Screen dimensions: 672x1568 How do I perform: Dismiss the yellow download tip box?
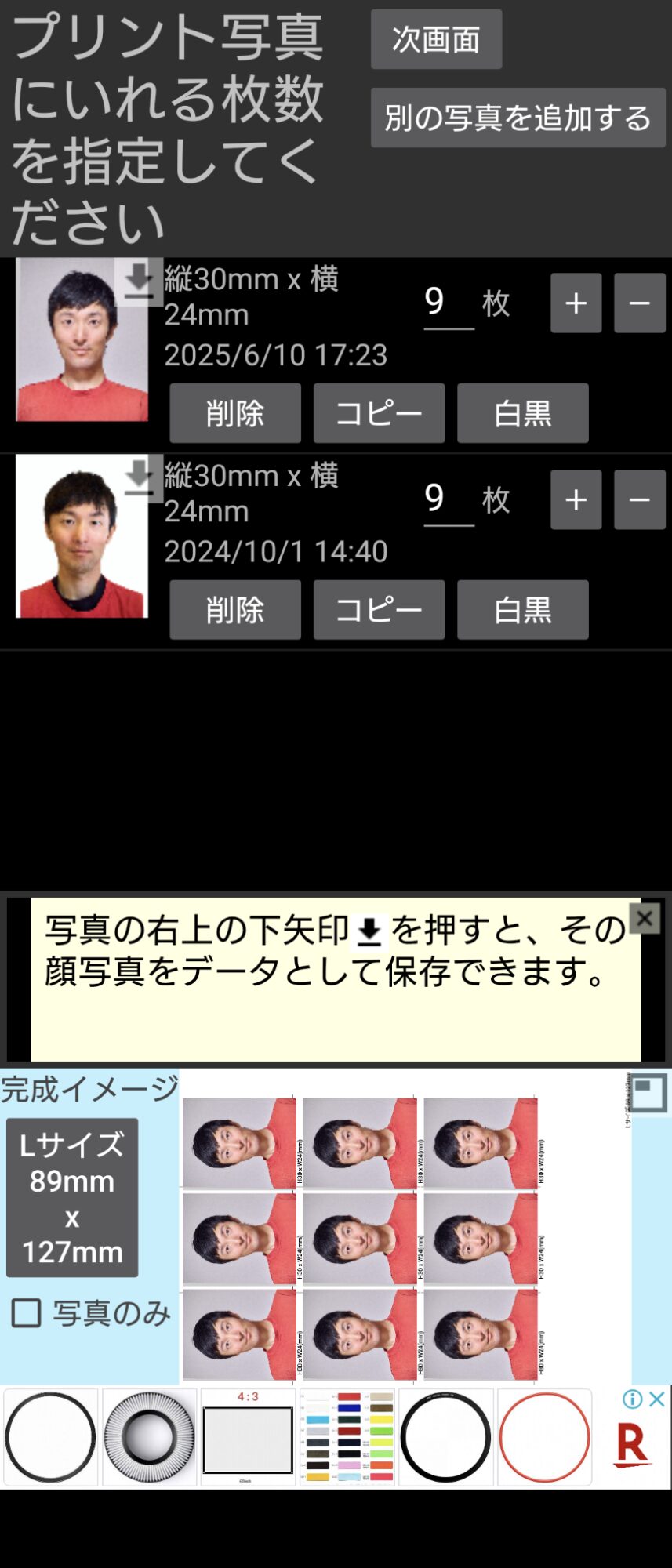pyautogui.click(x=645, y=918)
